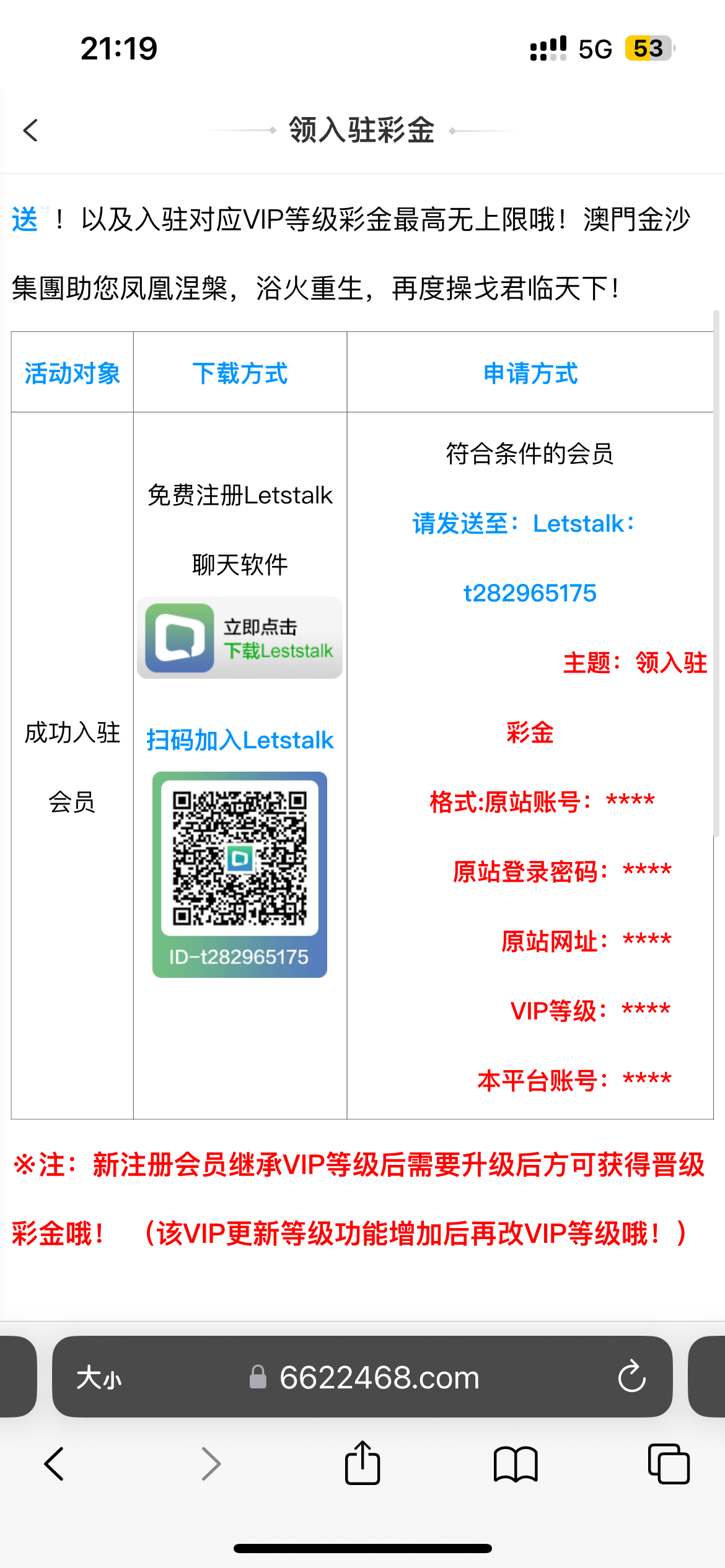Go back from the 领入驻彩金 page
The image size is (725, 1568).
tap(31, 131)
